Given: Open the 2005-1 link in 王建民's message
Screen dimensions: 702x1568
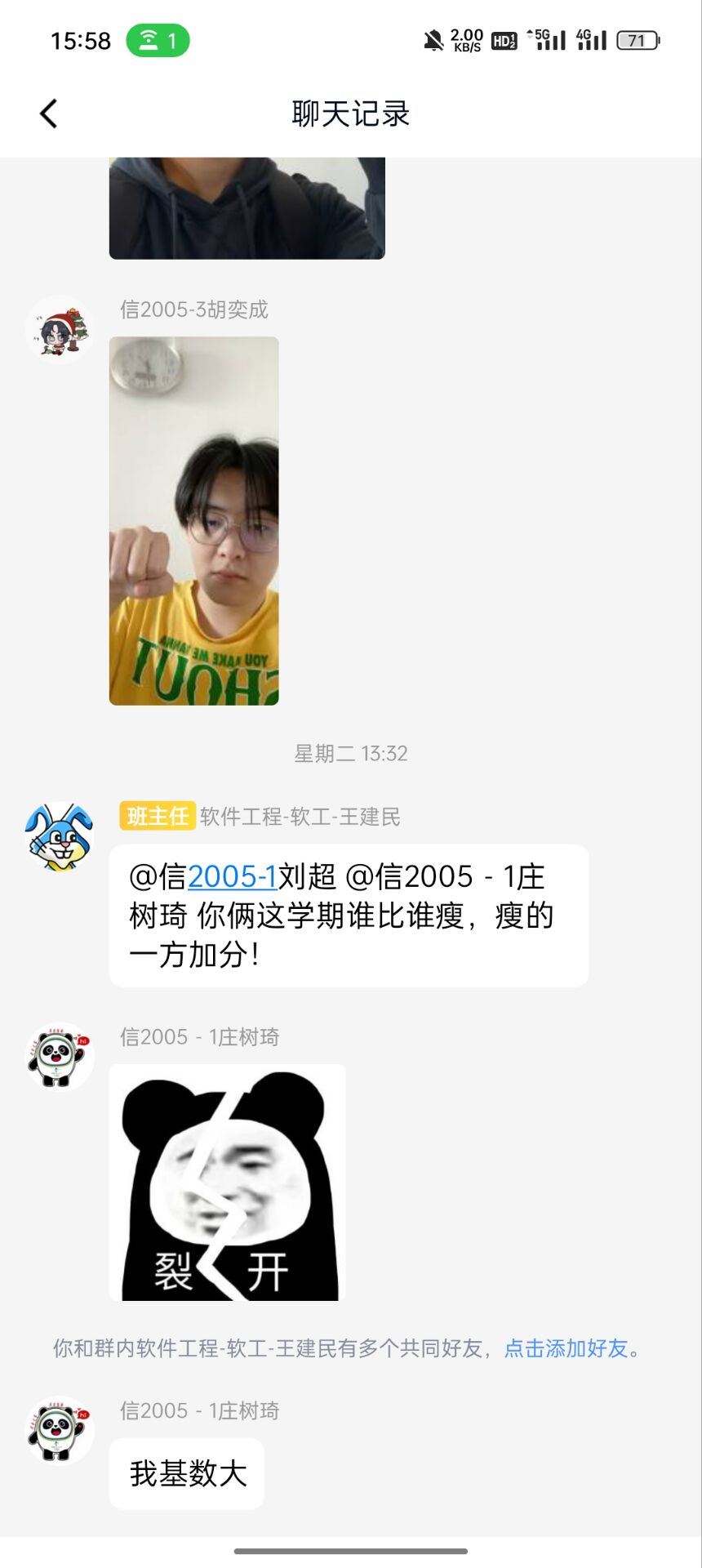Looking at the screenshot, I should point(233,876).
